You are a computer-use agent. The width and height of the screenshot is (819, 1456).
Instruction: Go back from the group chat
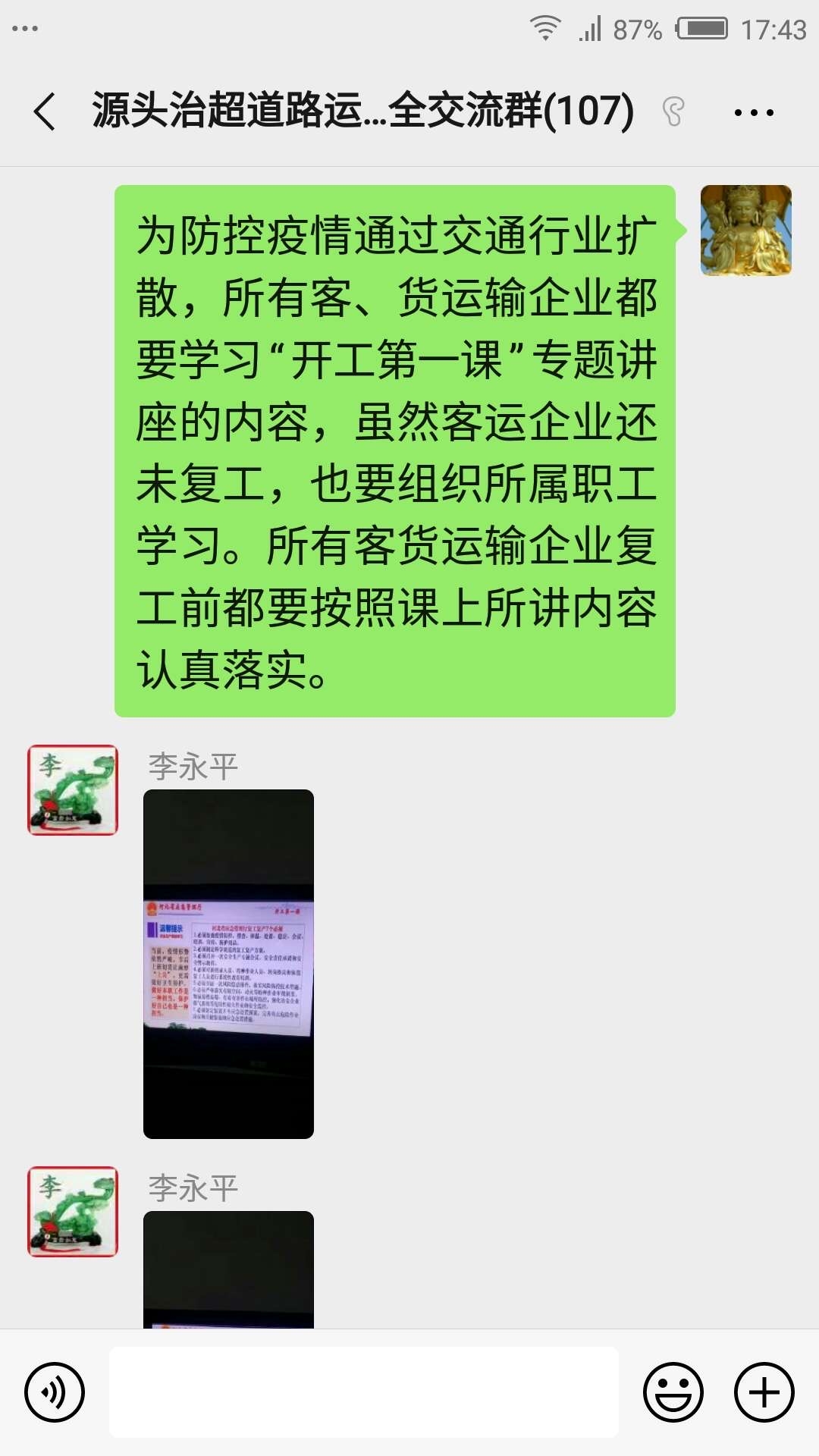(x=45, y=112)
